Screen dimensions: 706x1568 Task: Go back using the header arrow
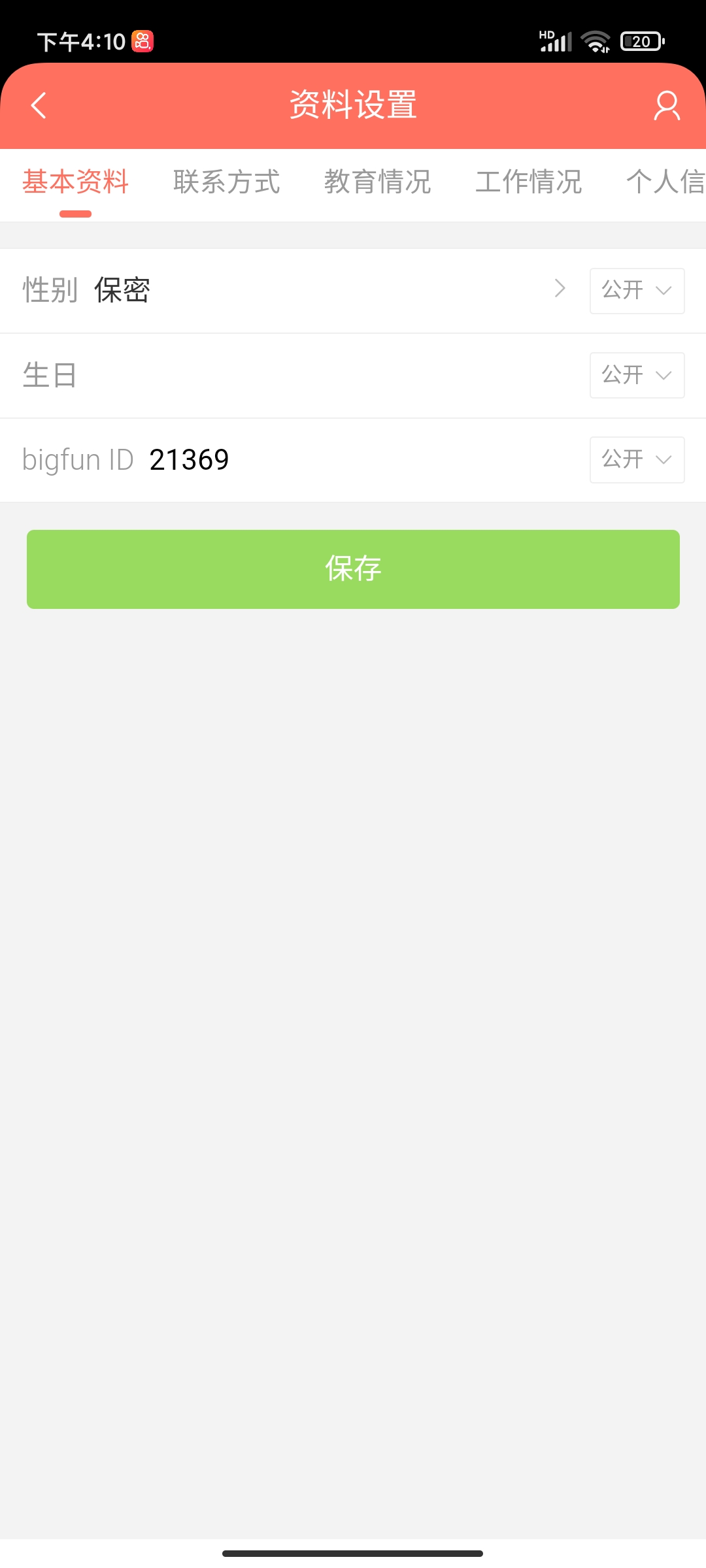tap(39, 105)
